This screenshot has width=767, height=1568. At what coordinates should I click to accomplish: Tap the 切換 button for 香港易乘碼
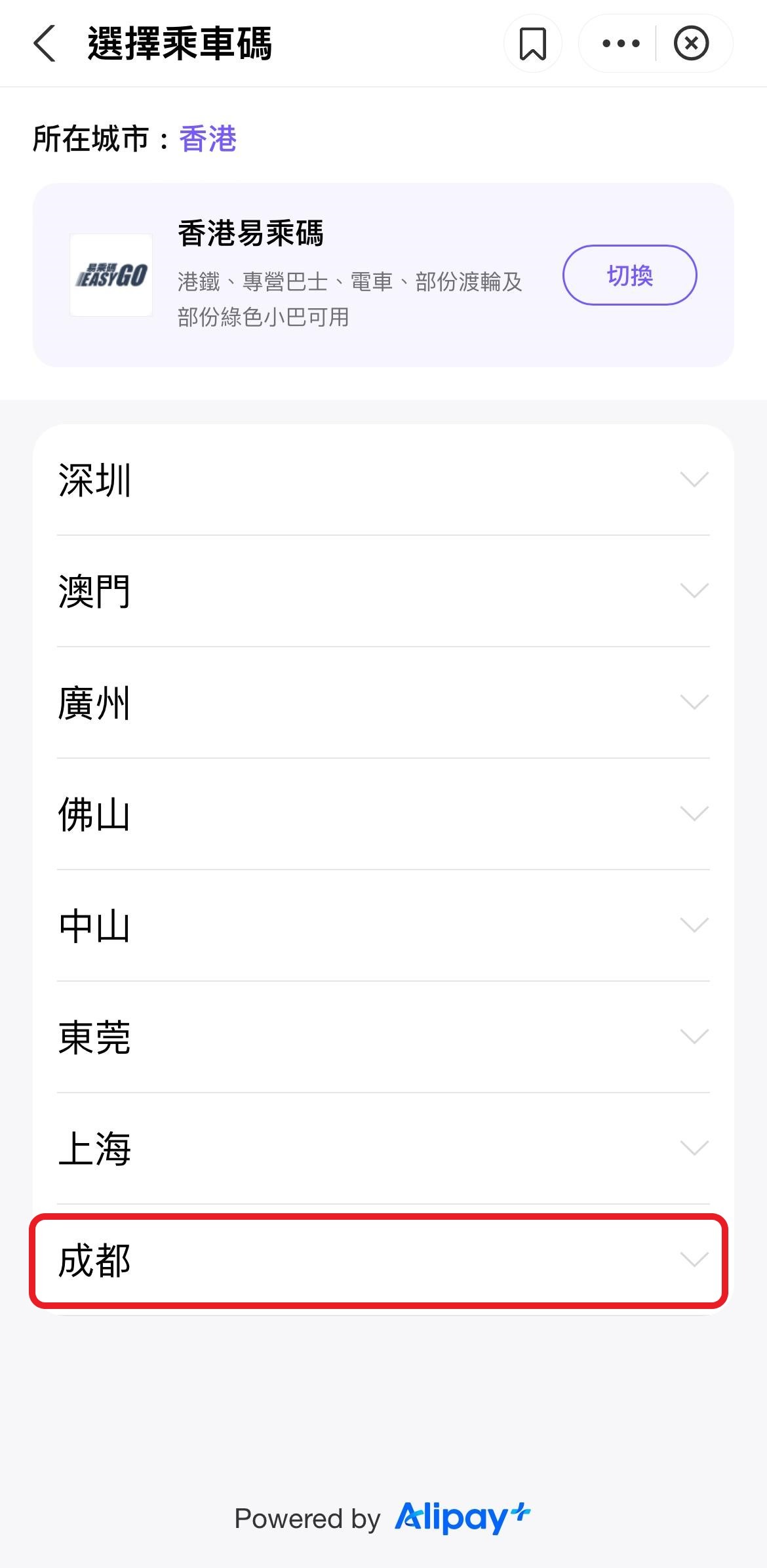(x=629, y=275)
